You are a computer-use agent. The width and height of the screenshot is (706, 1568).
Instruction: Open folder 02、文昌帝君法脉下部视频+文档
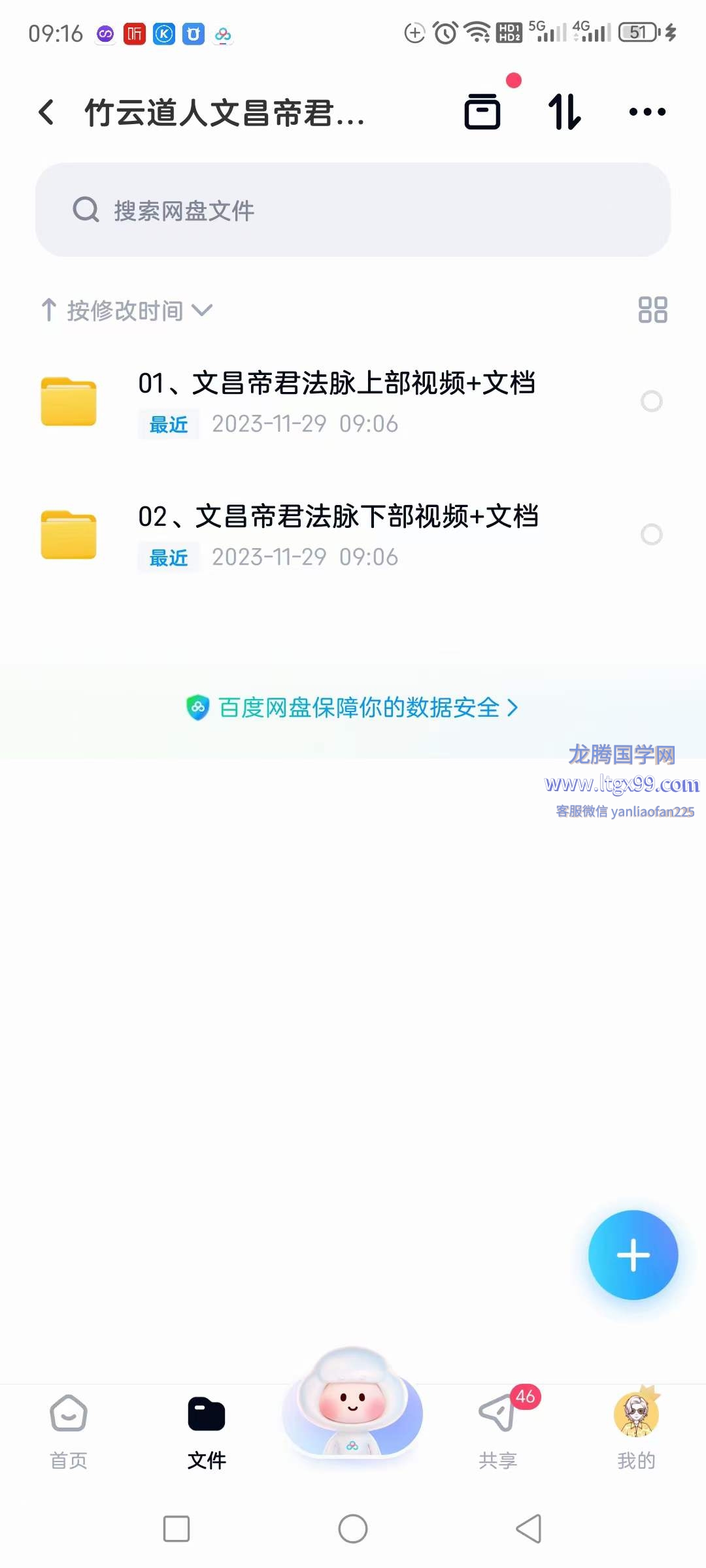click(x=337, y=517)
